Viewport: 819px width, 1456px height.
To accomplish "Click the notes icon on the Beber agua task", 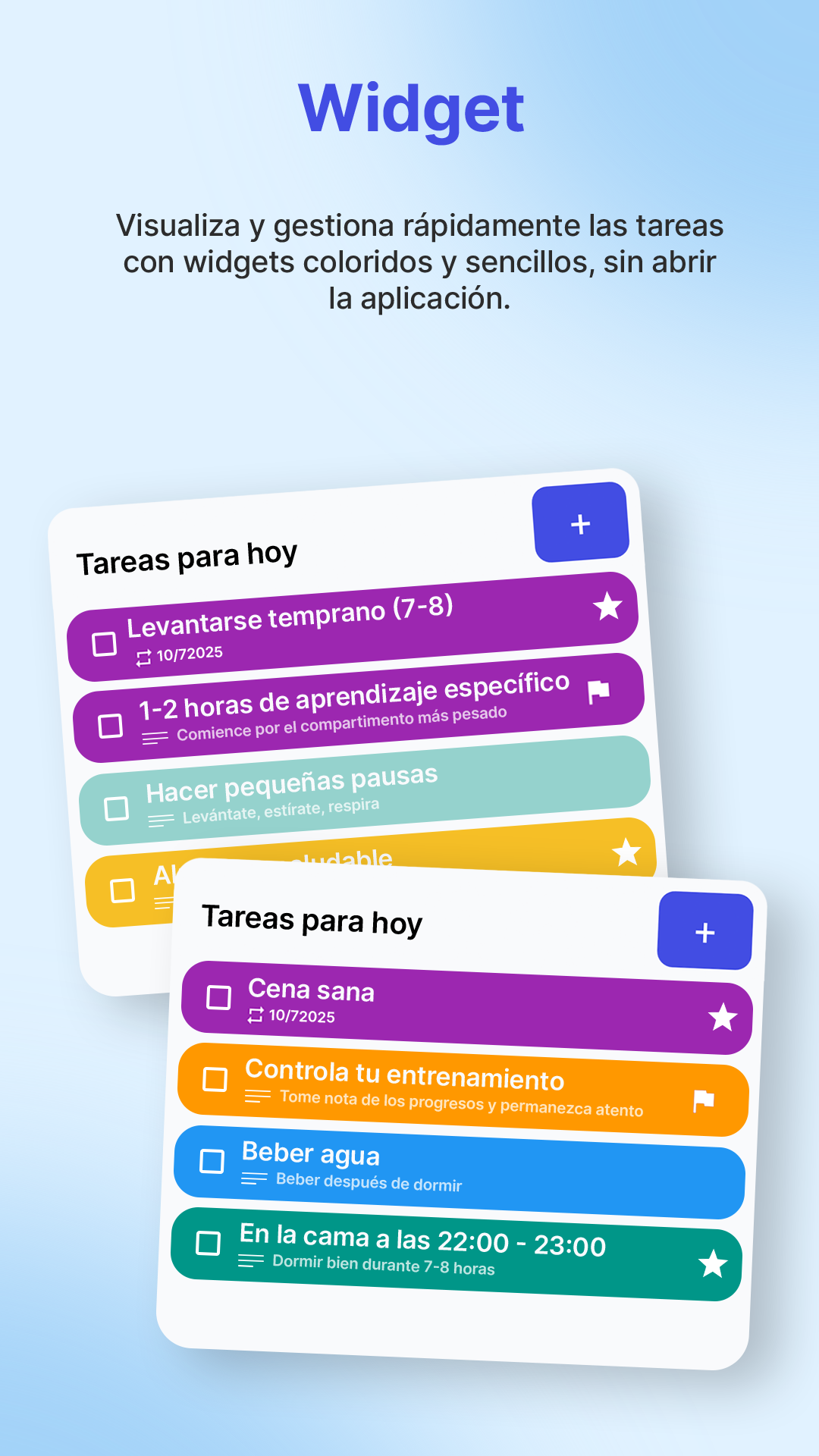I will [x=253, y=1178].
